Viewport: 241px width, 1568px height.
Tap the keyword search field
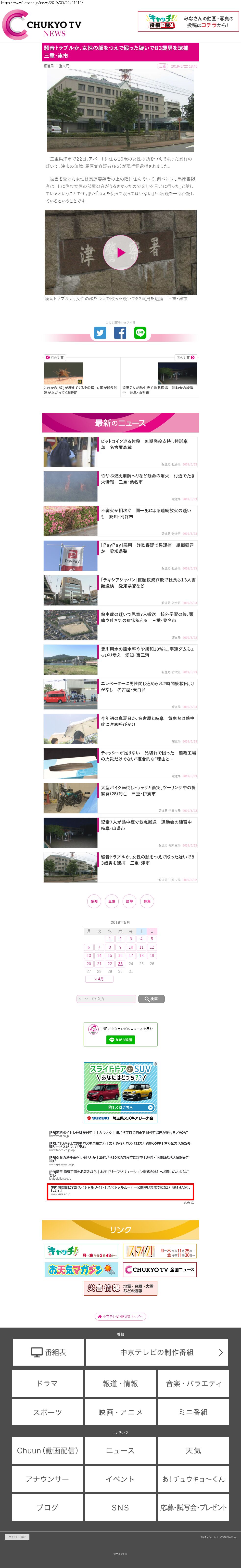[x=106, y=998]
